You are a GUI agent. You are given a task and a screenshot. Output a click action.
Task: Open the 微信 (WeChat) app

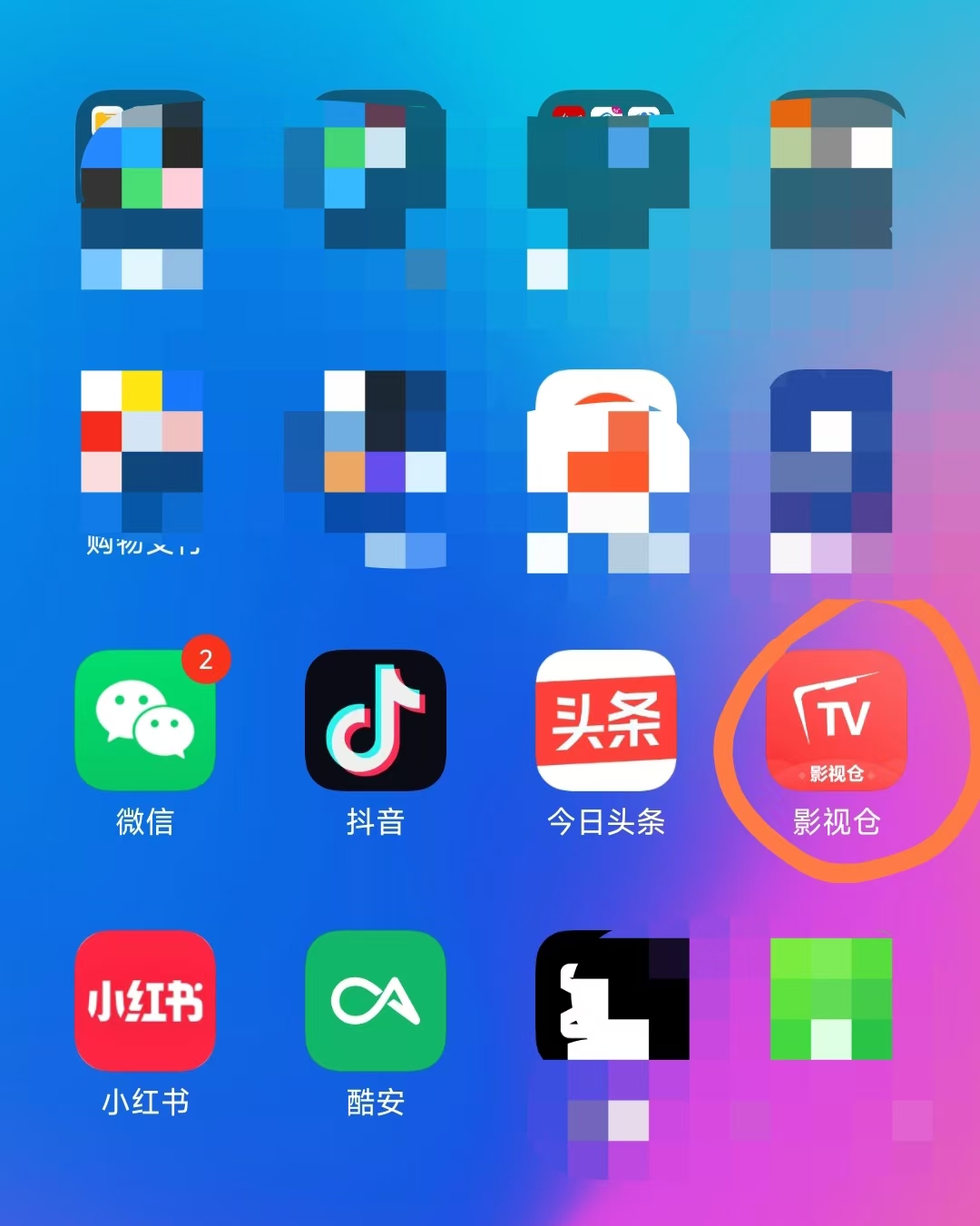point(145,721)
